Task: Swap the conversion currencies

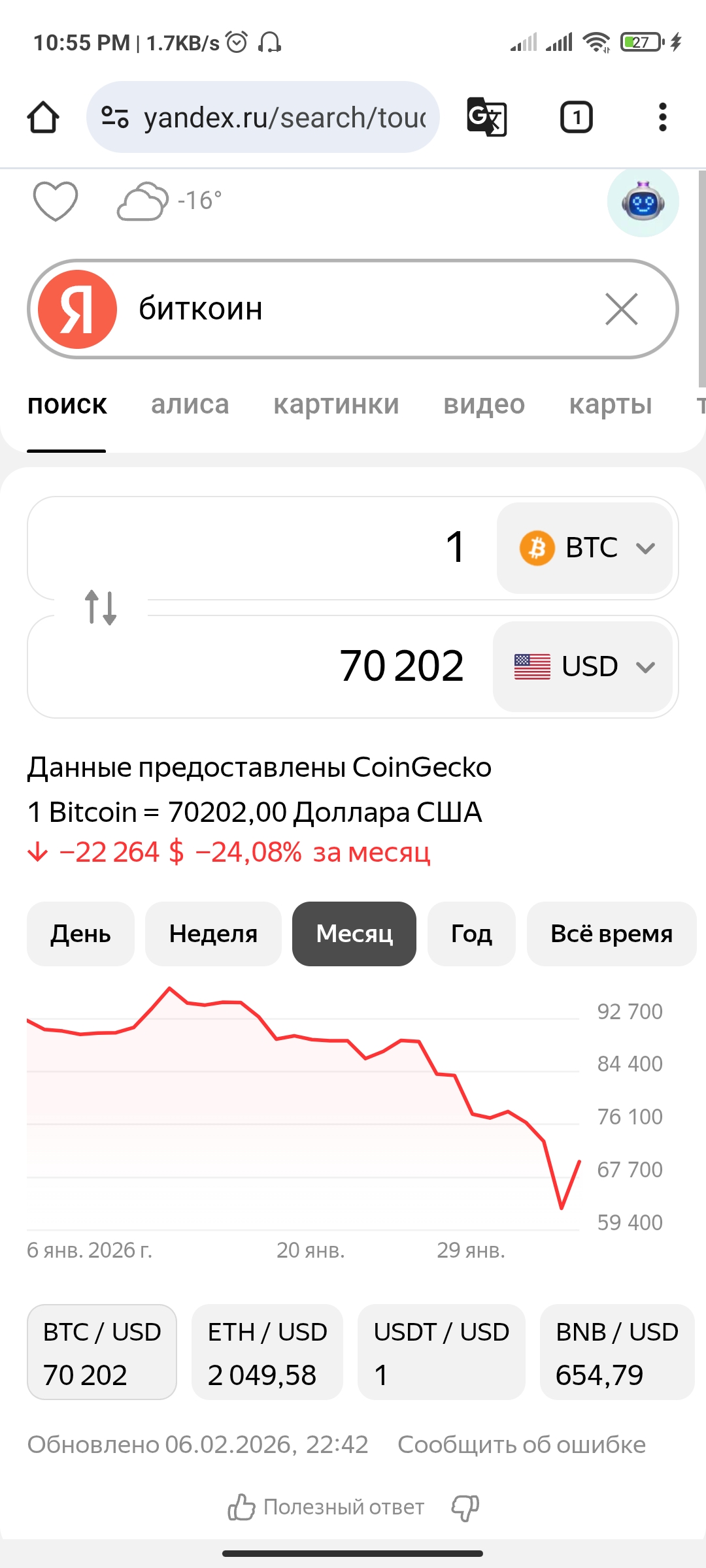Action: tap(101, 608)
